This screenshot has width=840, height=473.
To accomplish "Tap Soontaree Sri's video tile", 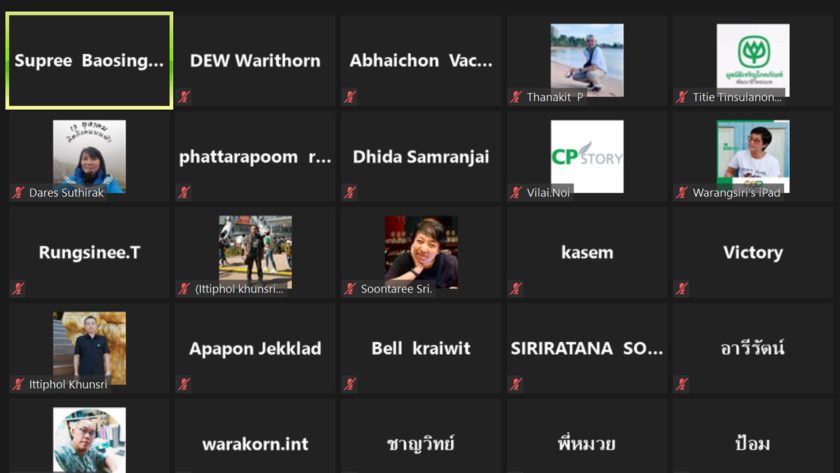I will coord(421,252).
